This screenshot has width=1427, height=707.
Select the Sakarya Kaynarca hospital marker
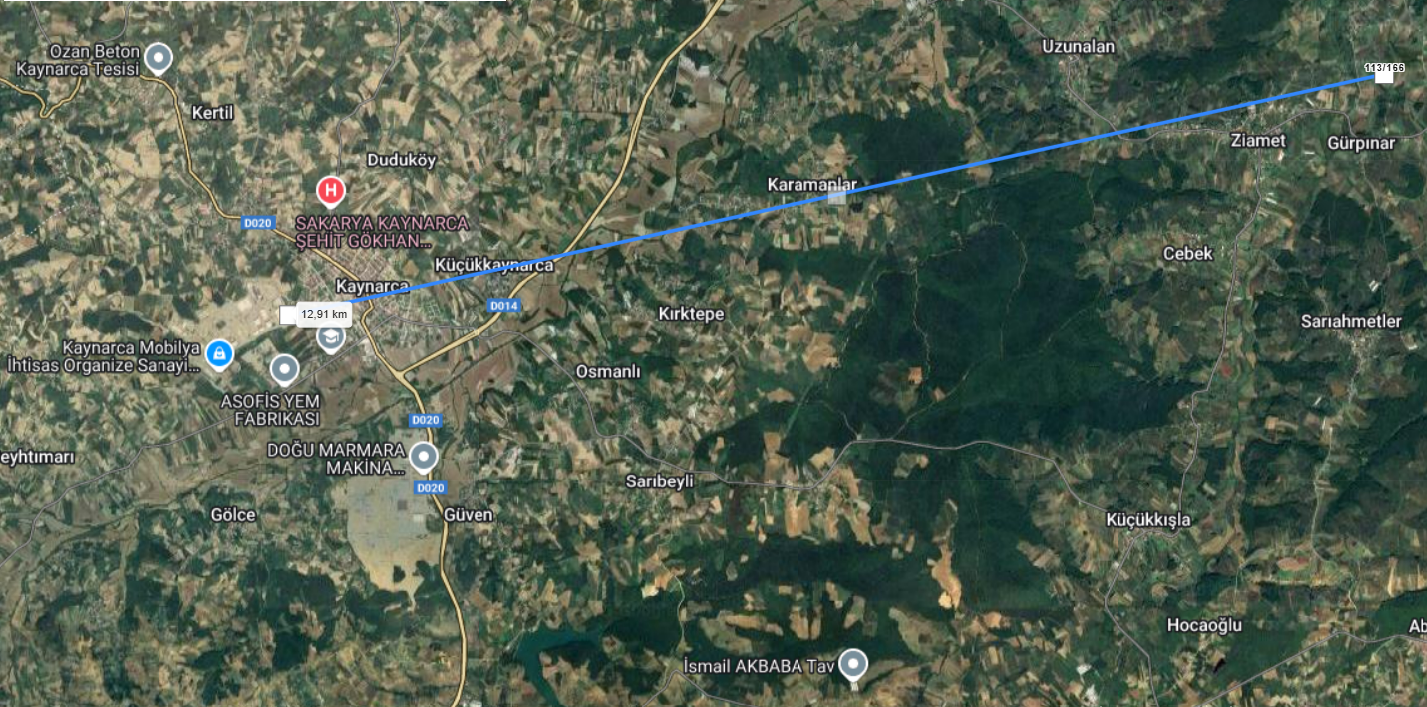pyautogui.click(x=330, y=189)
